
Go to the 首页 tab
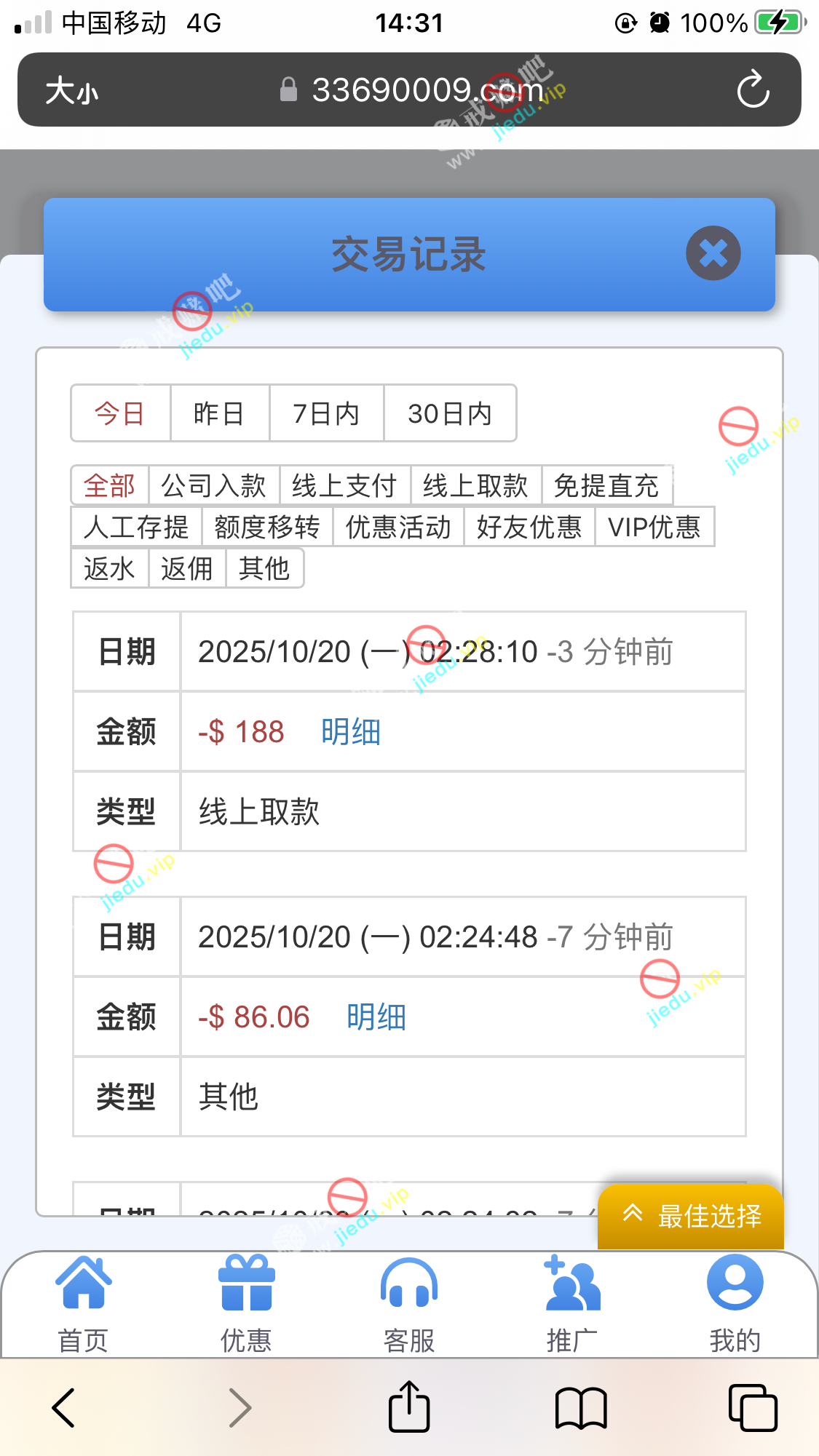click(x=84, y=1302)
